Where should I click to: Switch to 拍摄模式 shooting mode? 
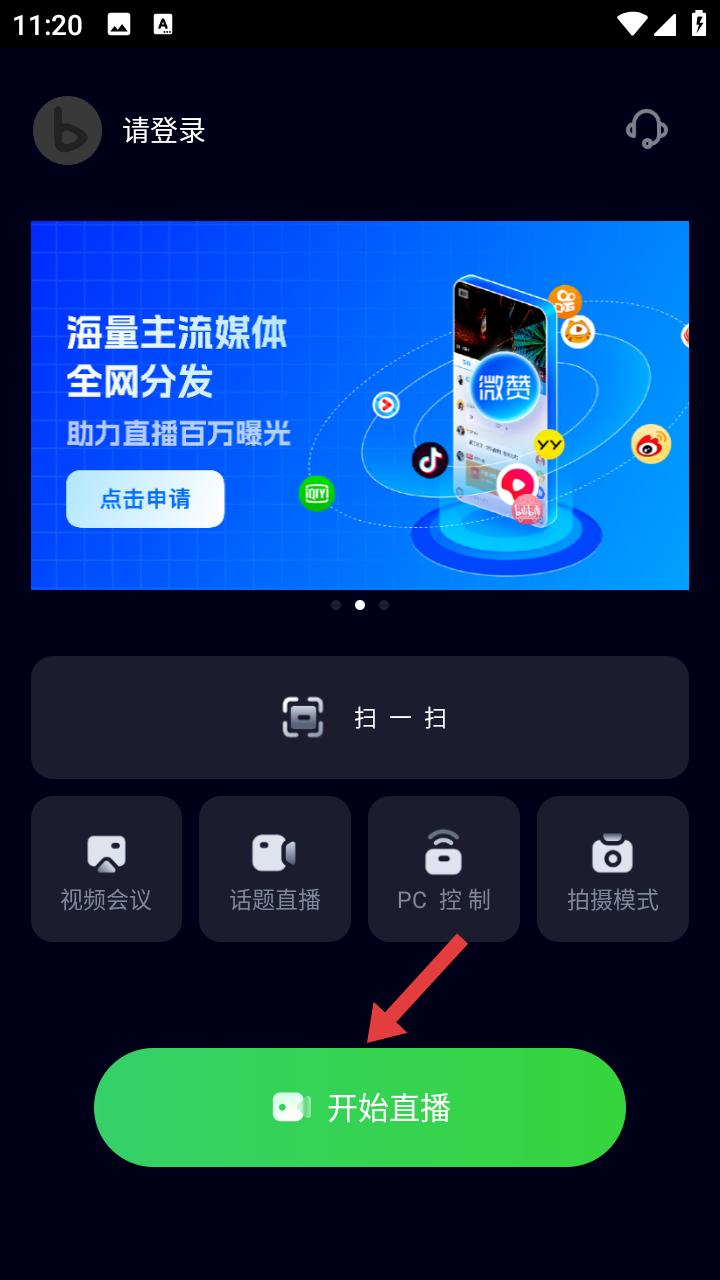(x=613, y=869)
